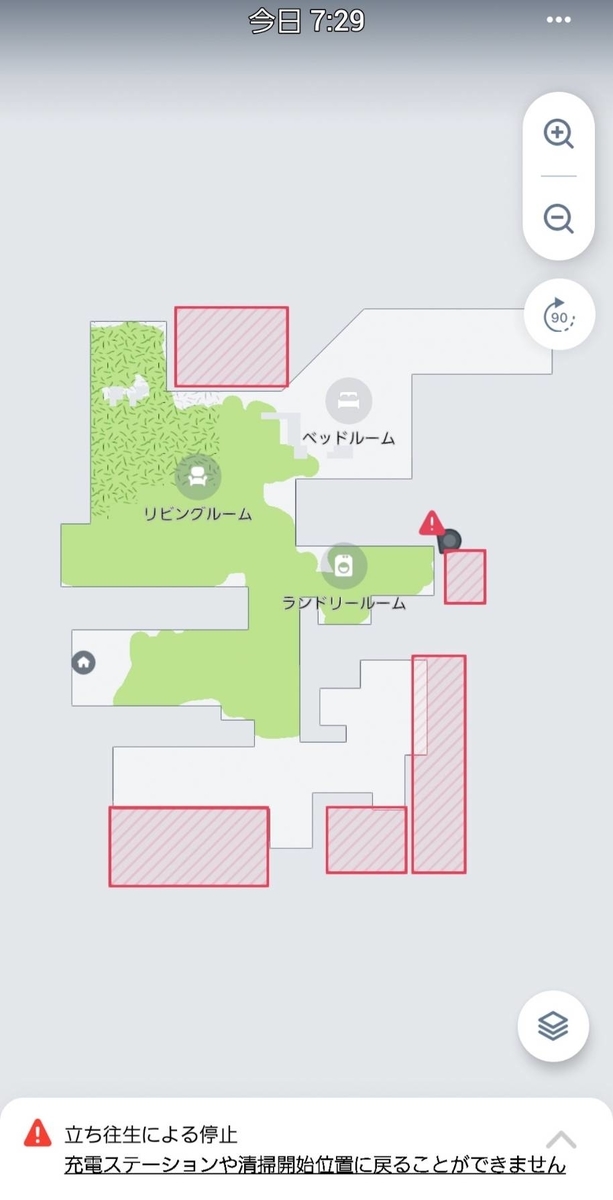Image resolution: width=613 pixels, height=1200 pixels.
Task: Open the map layers button
Action: pos(553,1026)
